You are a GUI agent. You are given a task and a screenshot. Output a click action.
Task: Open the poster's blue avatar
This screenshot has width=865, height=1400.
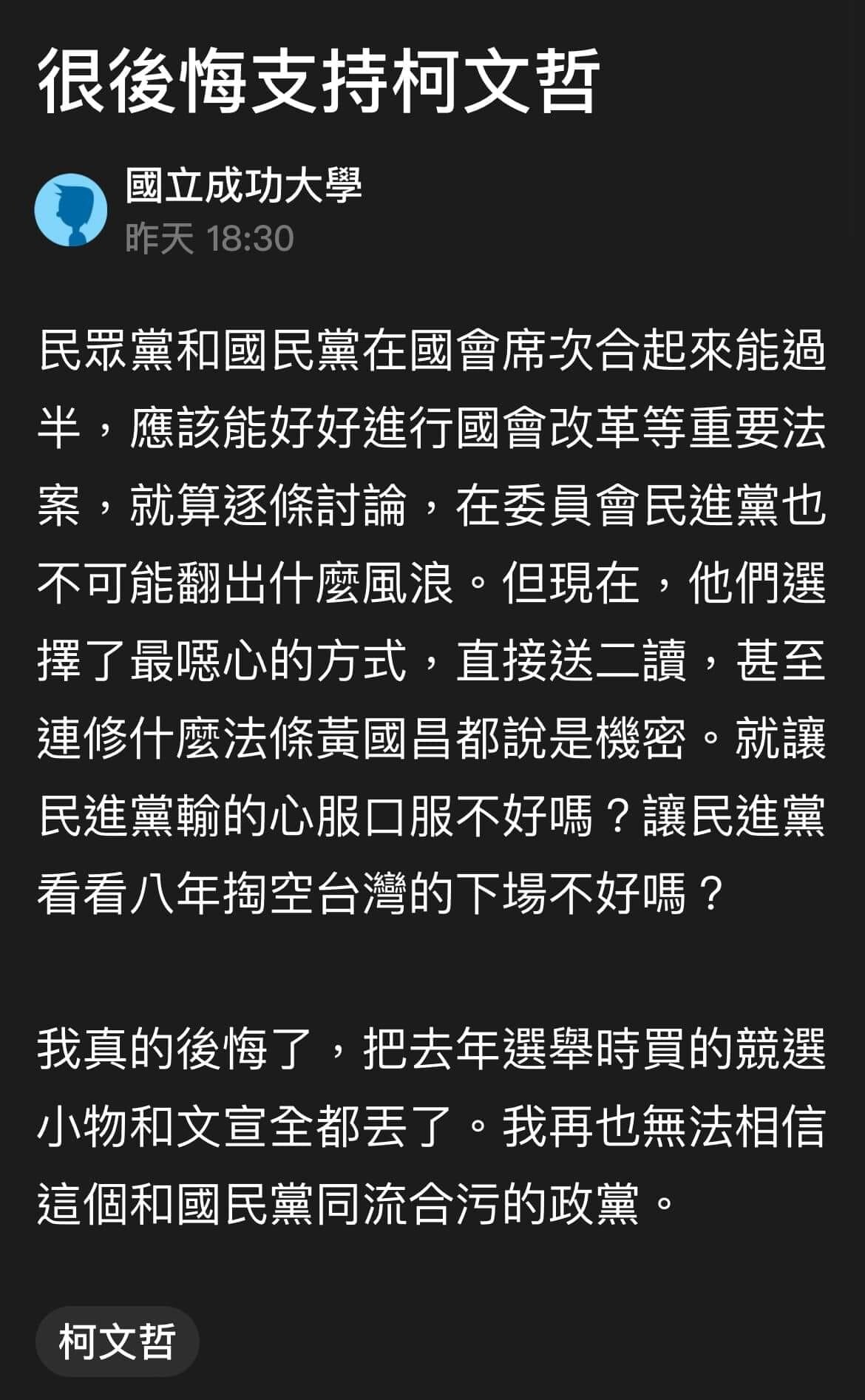click(71, 210)
